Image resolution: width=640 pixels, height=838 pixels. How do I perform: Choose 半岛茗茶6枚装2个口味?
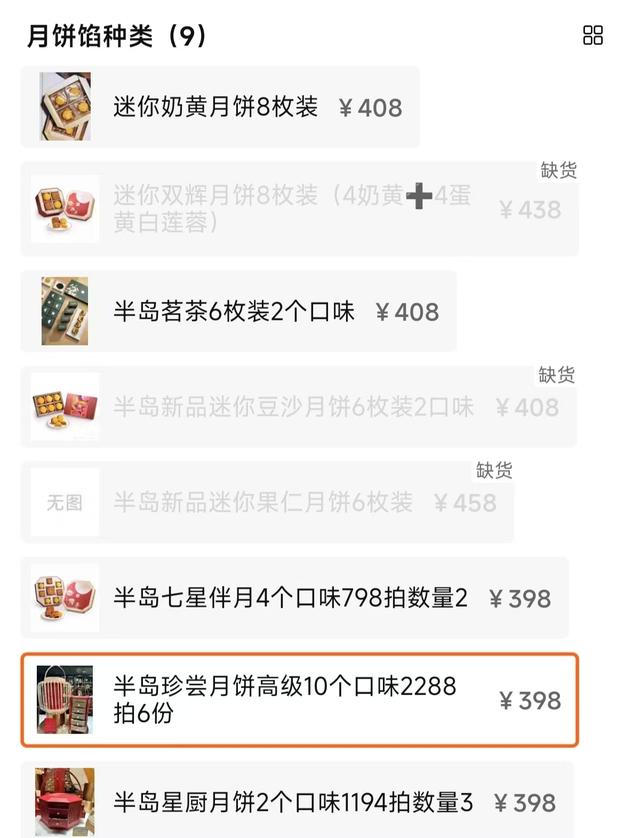pyautogui.click(x=238, y=311)
